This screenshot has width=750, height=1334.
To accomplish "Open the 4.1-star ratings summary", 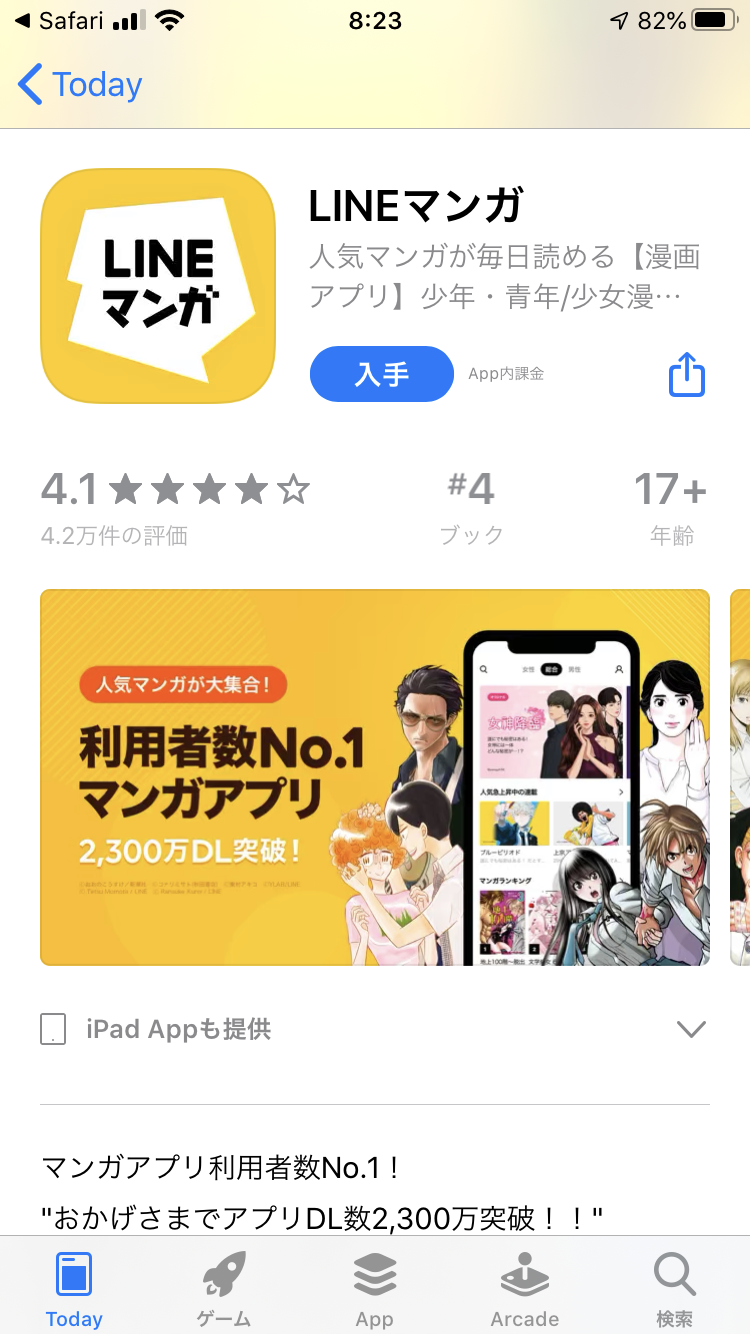I will [x=175, y=507].
